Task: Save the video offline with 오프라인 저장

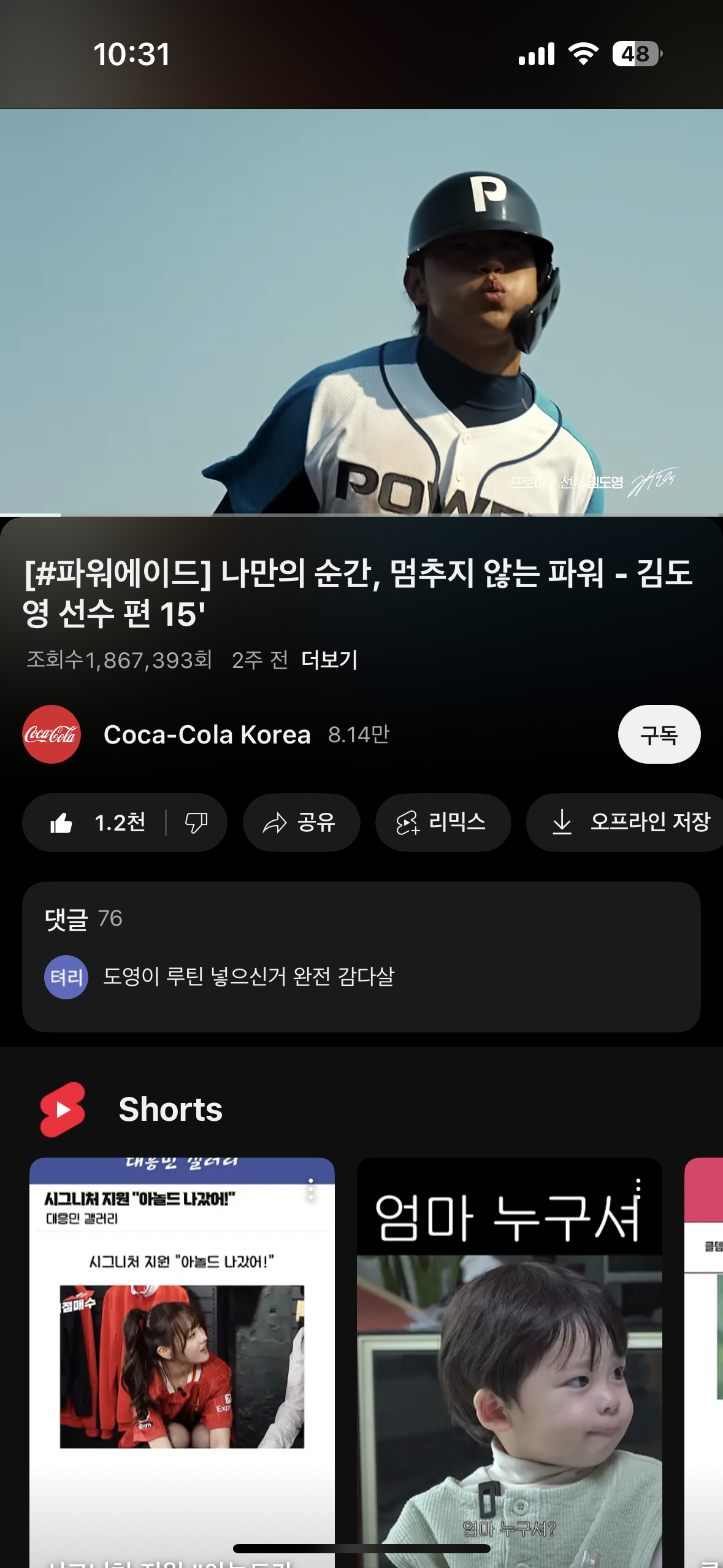Action: pos(632,823)
